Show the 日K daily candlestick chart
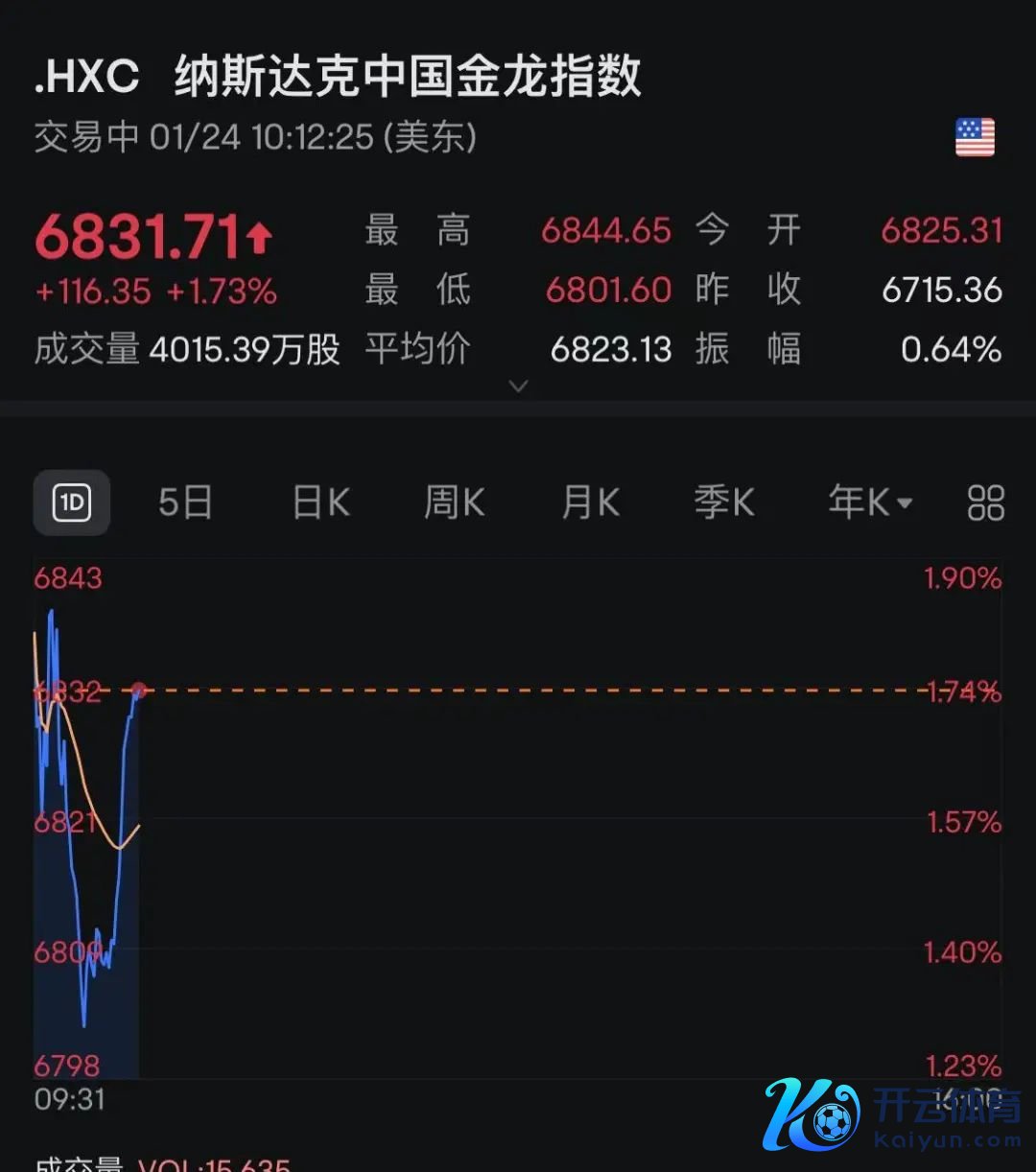1036x1172 pixels. tap(320, 503)
